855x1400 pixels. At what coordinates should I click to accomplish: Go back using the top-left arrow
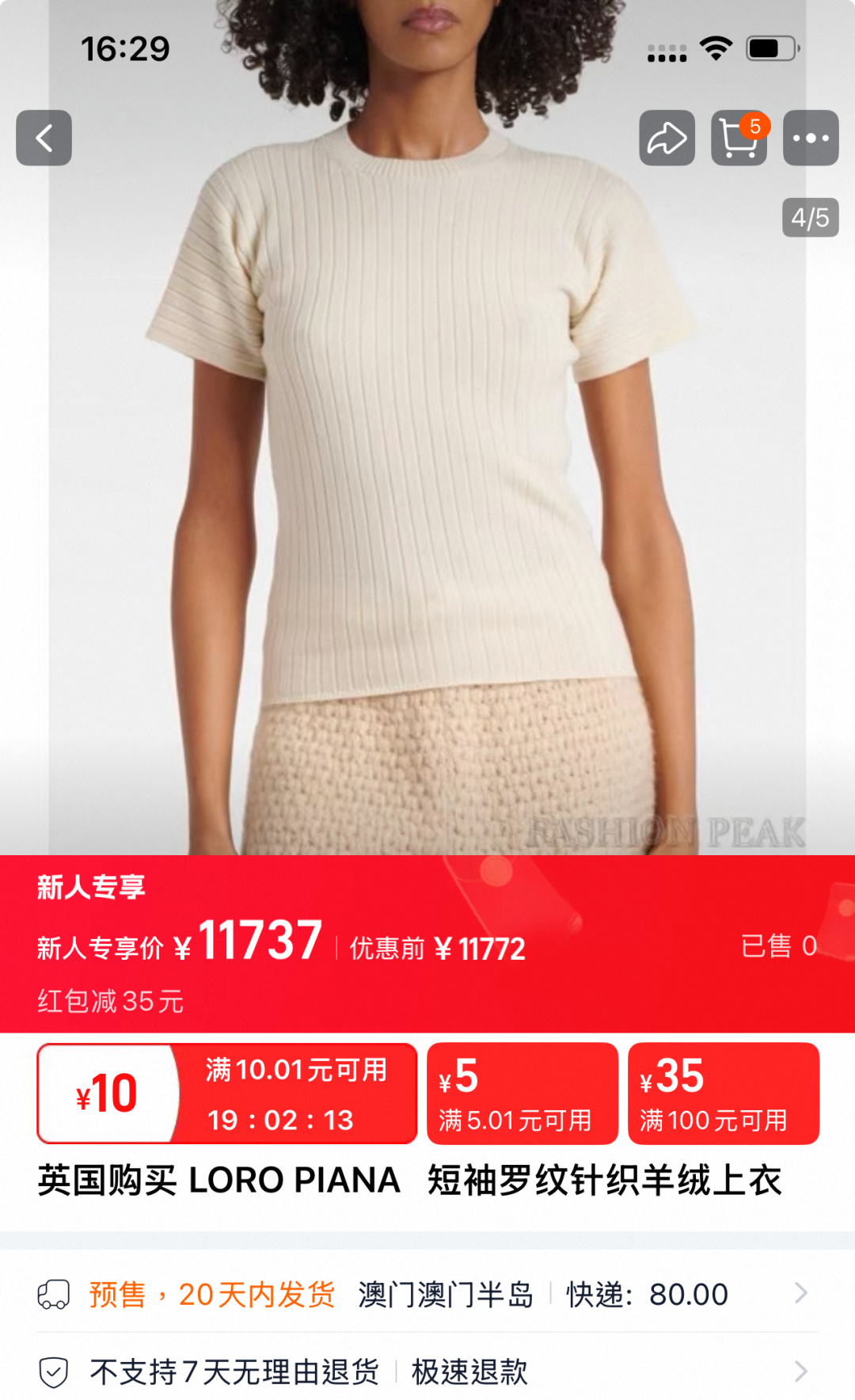44,138
